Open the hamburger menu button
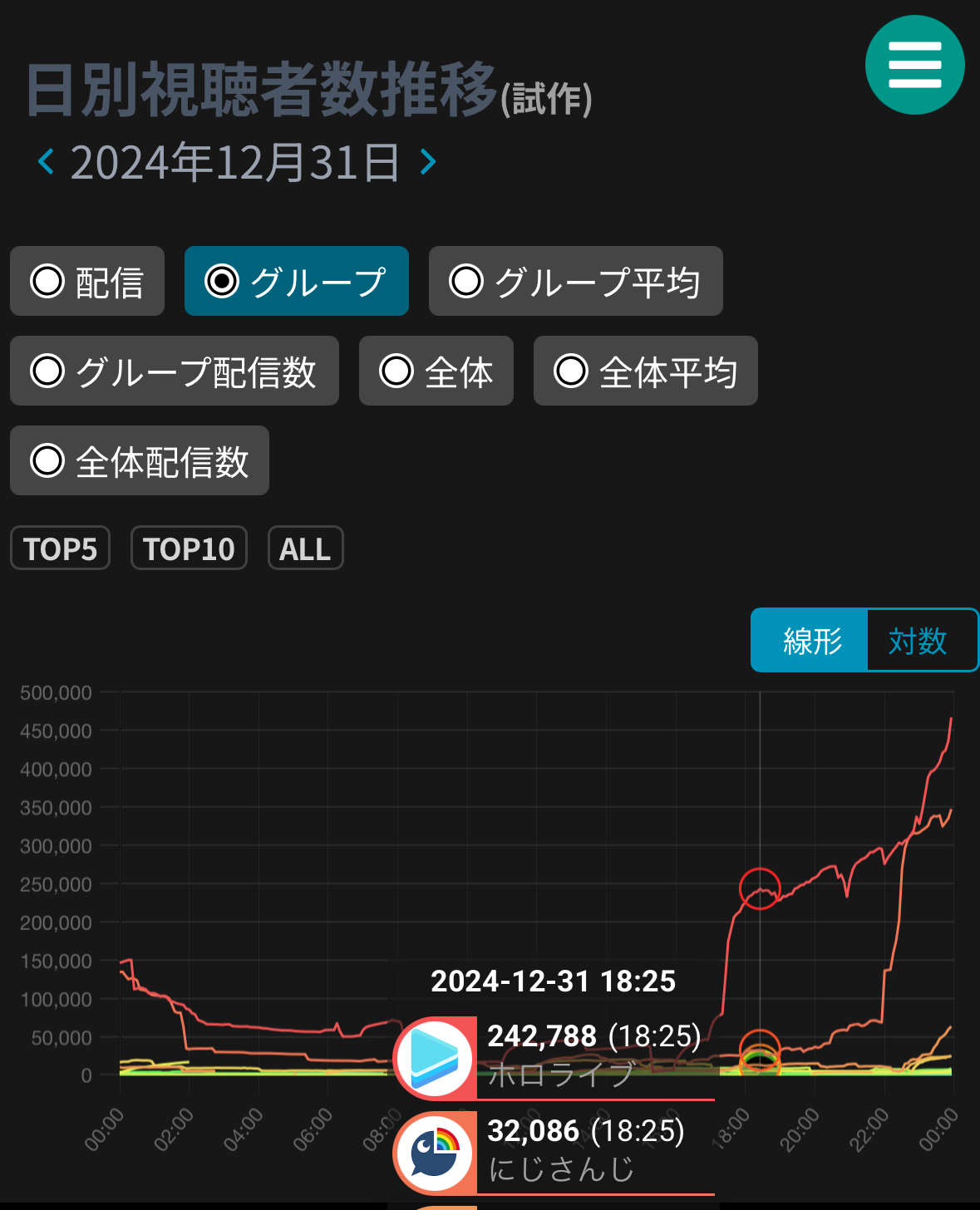Image resolution: width=980 pixels, height=1210 pixels. point(914,65)
